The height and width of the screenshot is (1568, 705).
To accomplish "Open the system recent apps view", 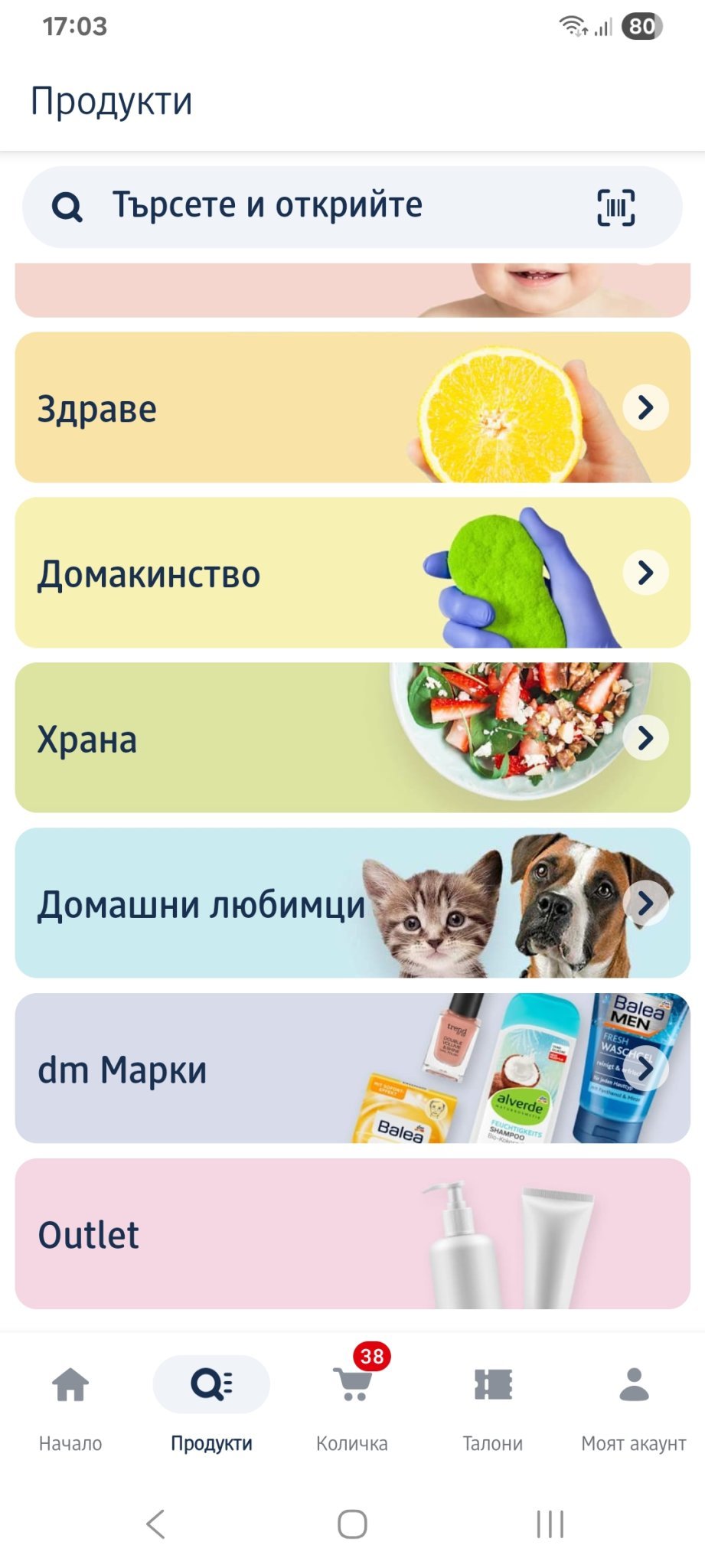I will pyautogui.click(x=550, y=1524).
